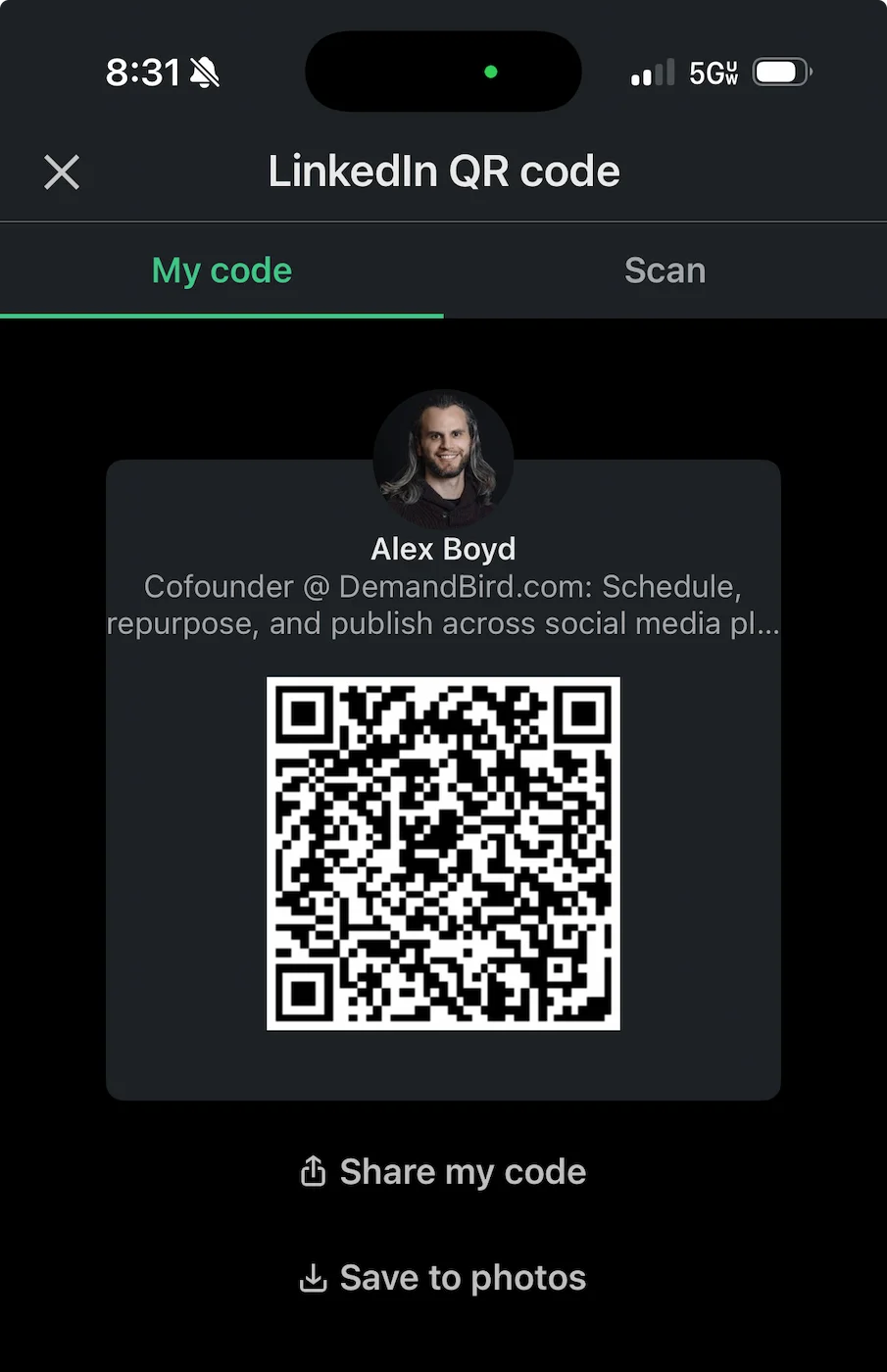Tap the cellular signal strength indicator
Viewport: 887px width, 1372px height.
pyautogui.click(x=650, y=72)
